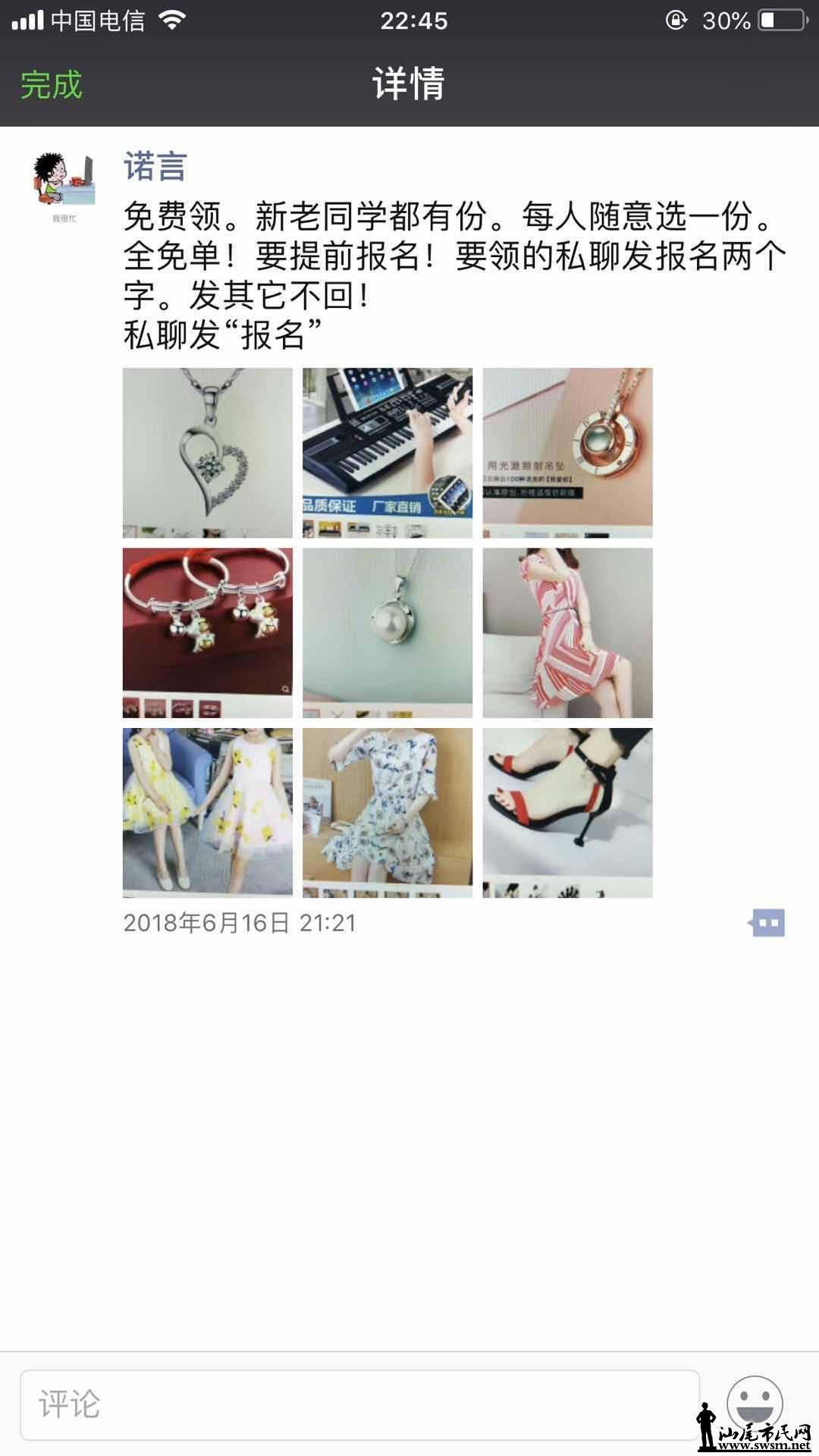View the high heel sandals photo
The height and width of the screenshot is (1456, 819).
[x=567, y=812]
